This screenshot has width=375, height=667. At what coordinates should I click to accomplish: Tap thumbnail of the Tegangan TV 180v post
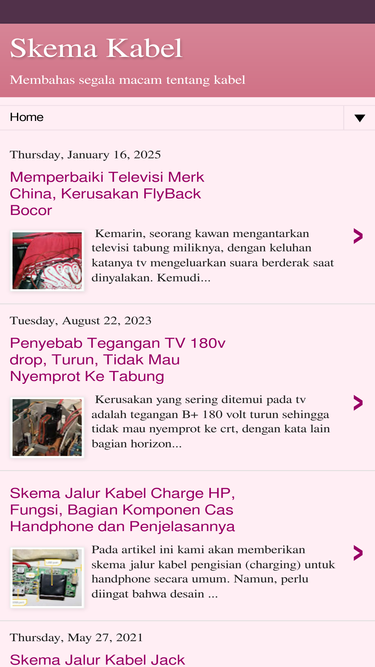coord(47,427)
